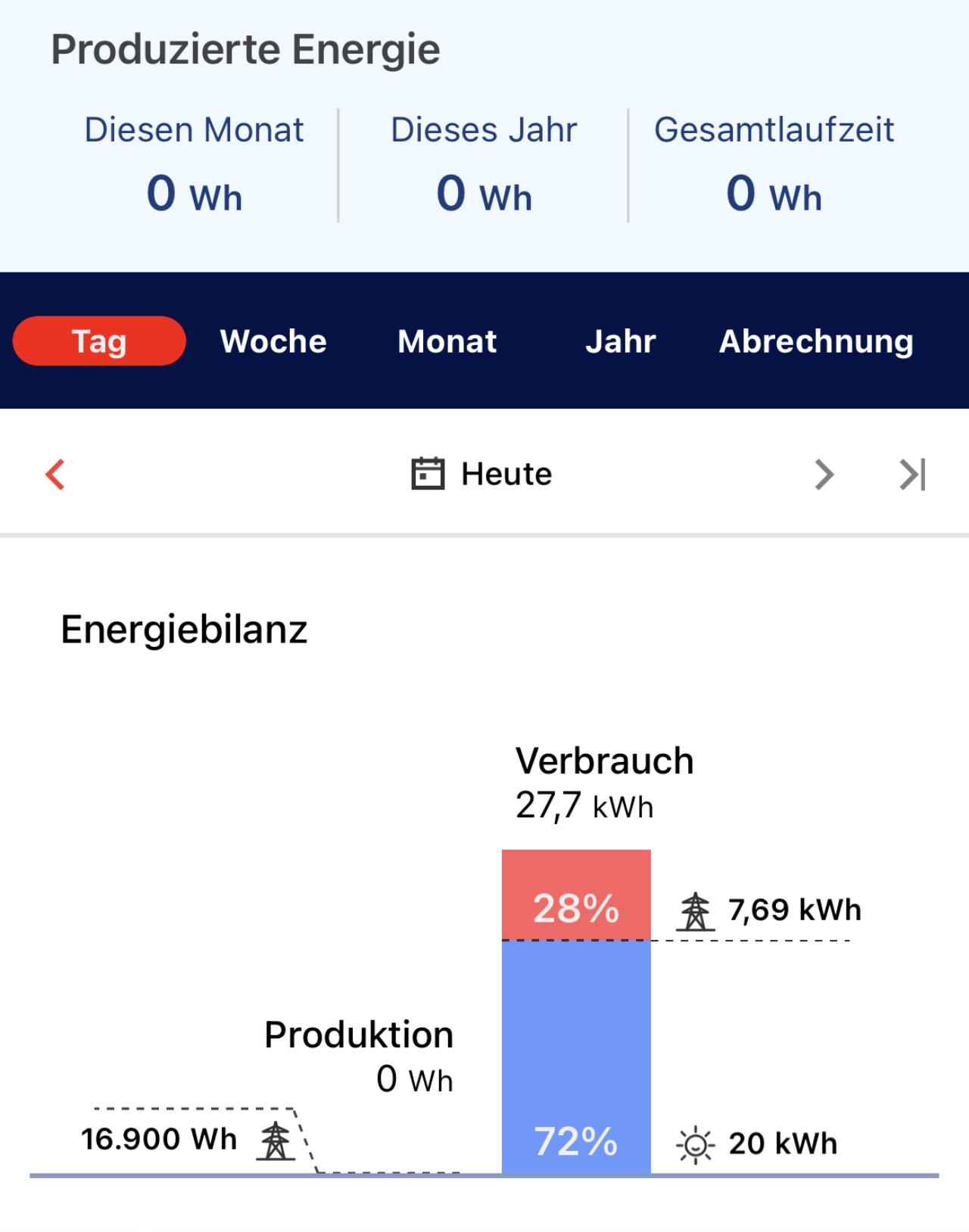The width and height of the screenshot is (969, 1232).
Task: Show the Jahr energy view
Action: pos(620,341)
